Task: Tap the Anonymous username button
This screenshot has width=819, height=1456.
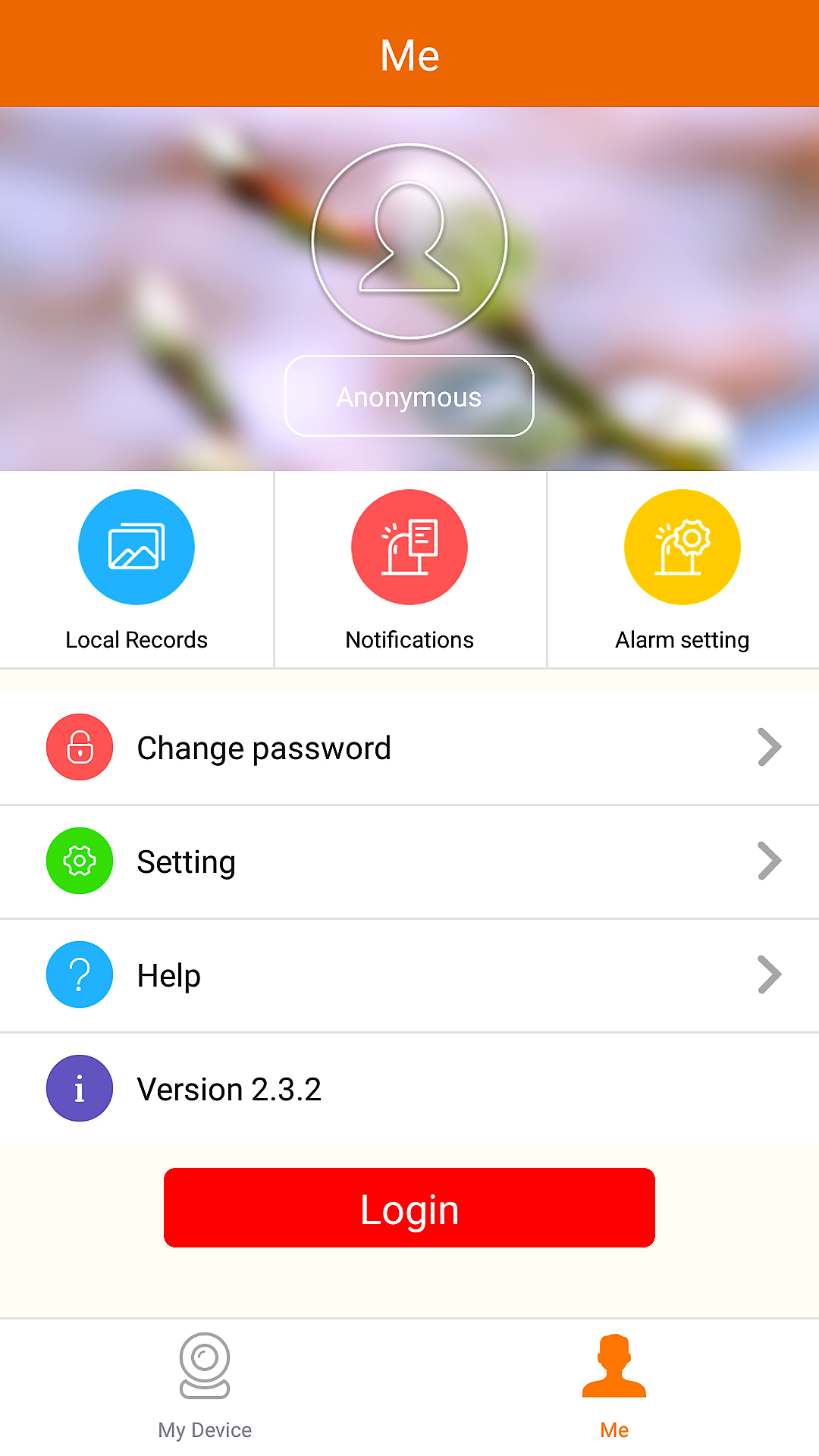Action: tap(409, 397)
